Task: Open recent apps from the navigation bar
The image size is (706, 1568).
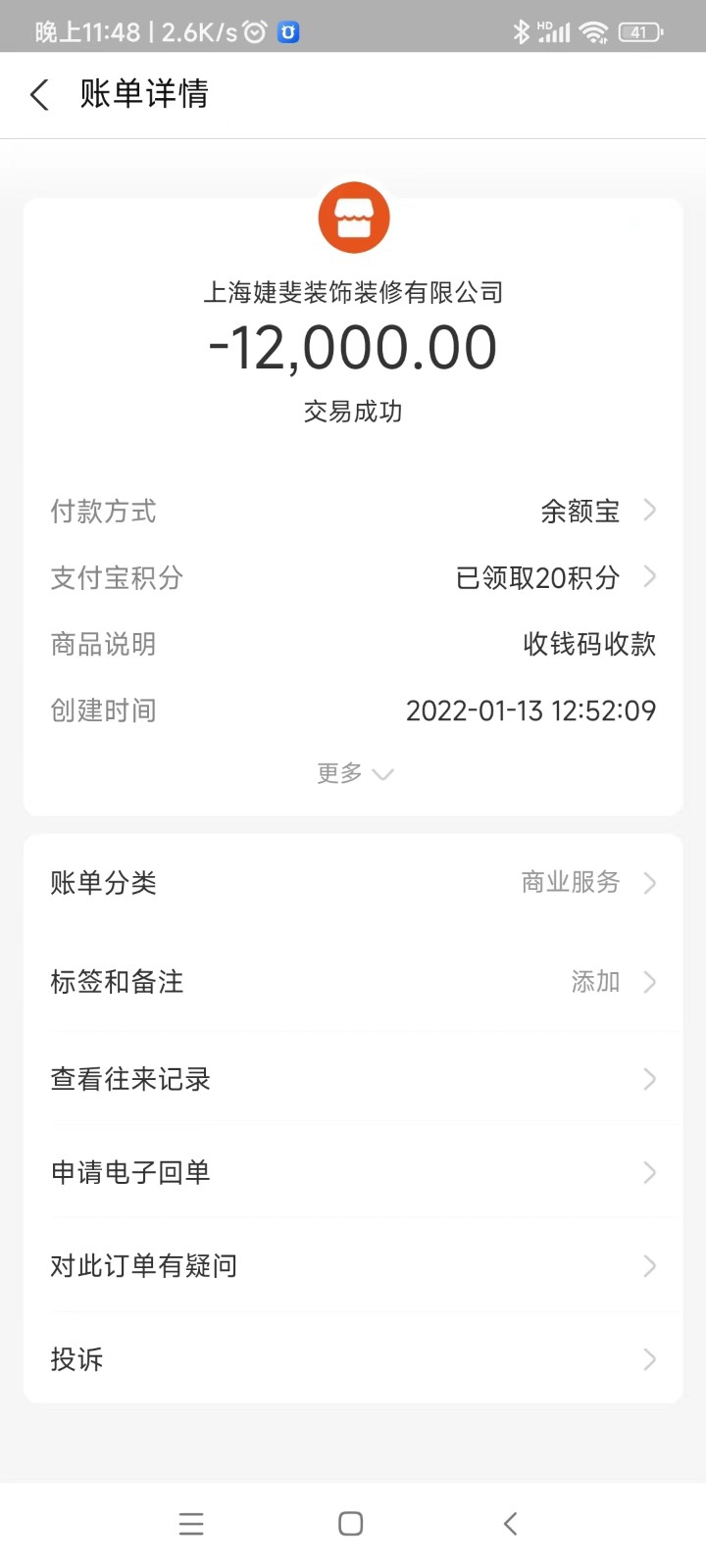Action: click(191, 1524)
